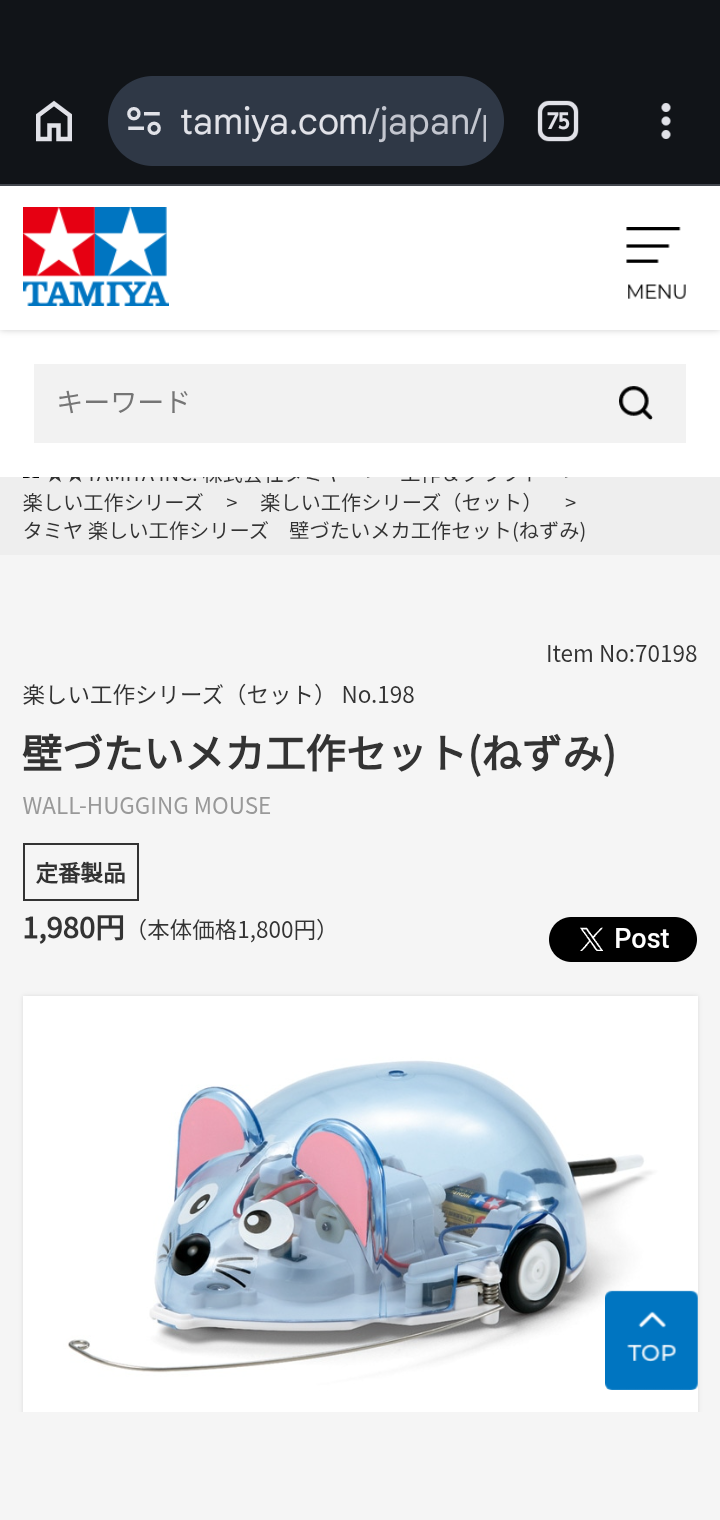Open the browser overflow menu

665,122
